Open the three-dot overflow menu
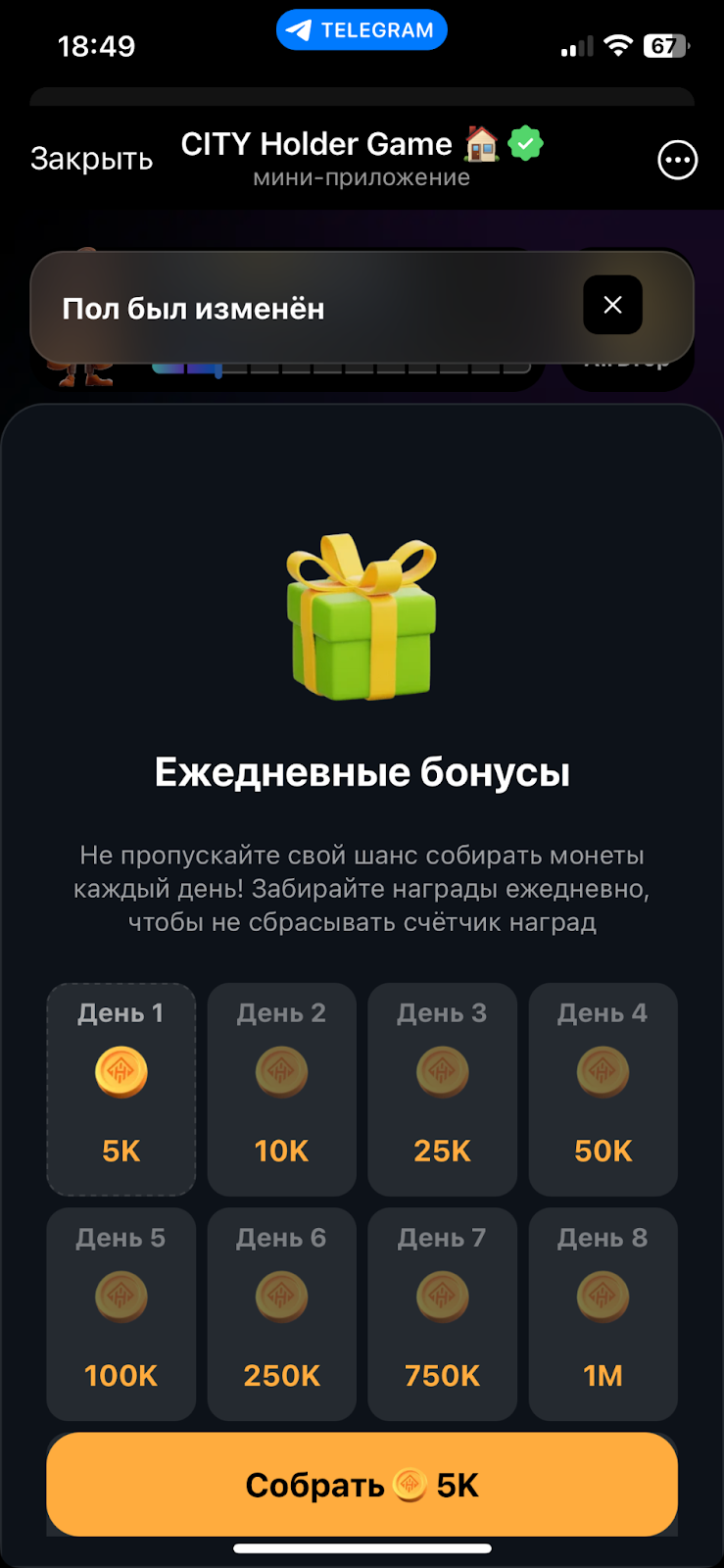This screenshot has width=724, height=1568. point(677,160)
